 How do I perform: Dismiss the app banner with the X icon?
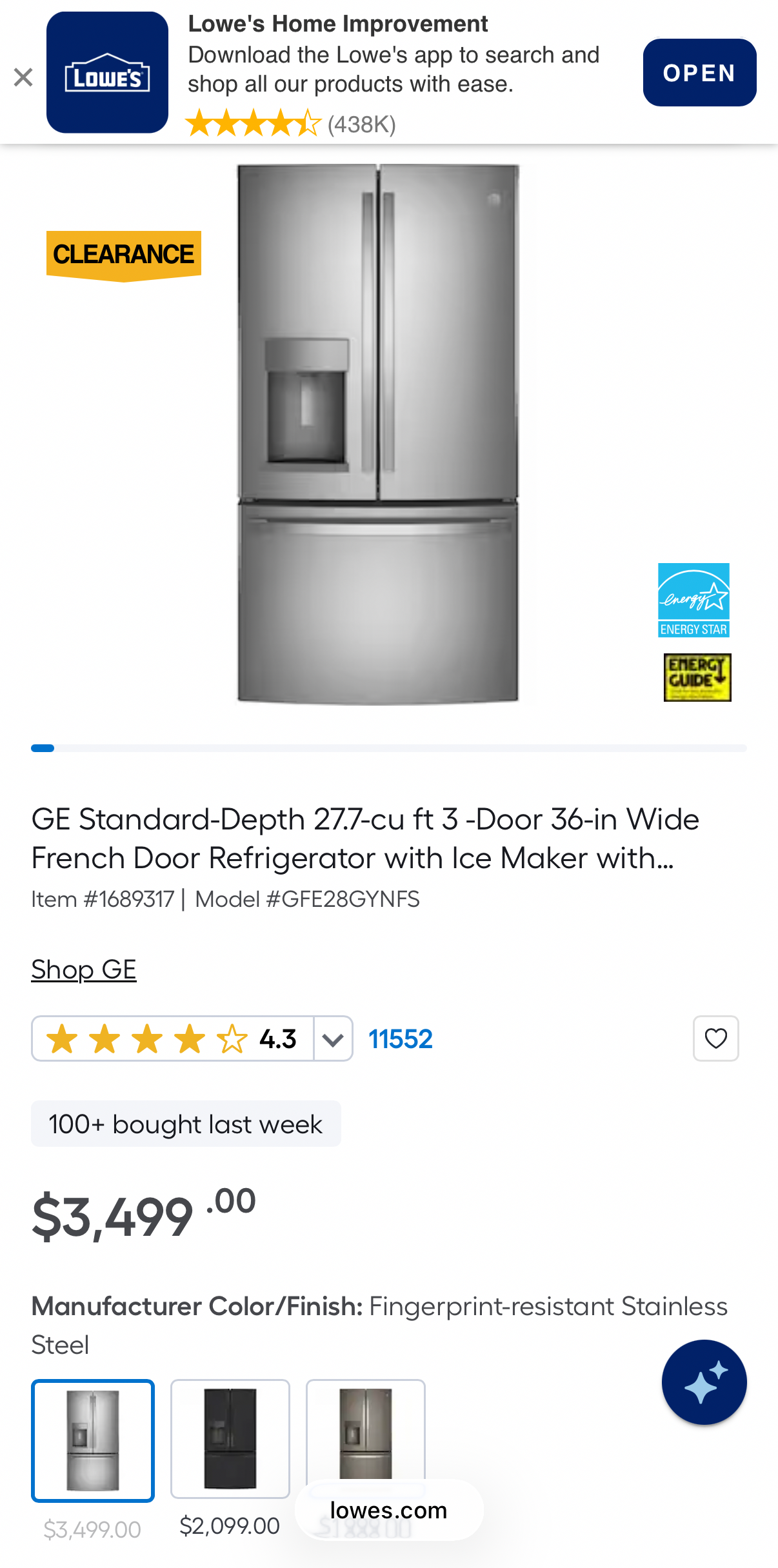pos(24,76)
